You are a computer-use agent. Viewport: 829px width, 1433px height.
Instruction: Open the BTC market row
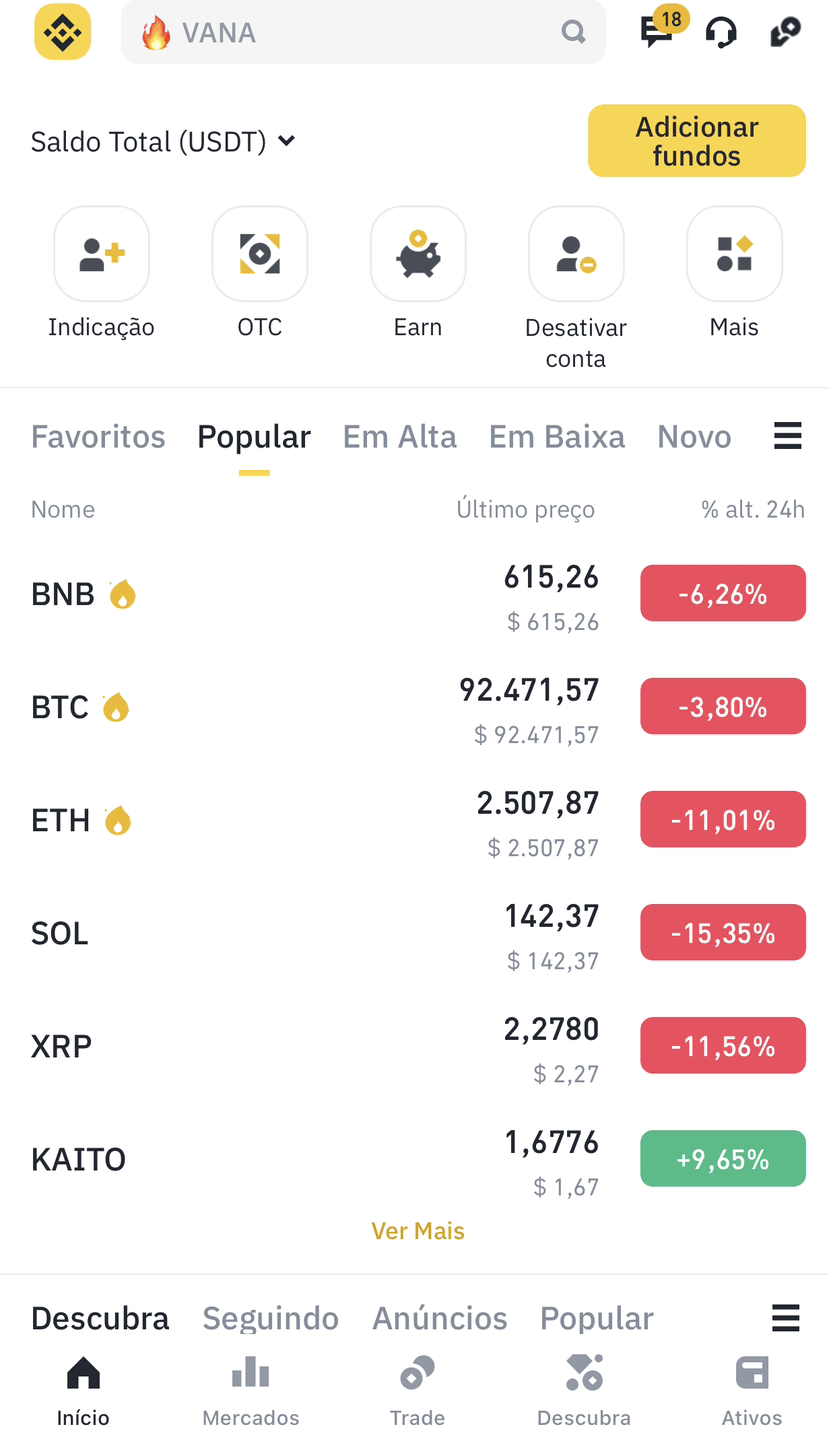click(x=418, y=707)
